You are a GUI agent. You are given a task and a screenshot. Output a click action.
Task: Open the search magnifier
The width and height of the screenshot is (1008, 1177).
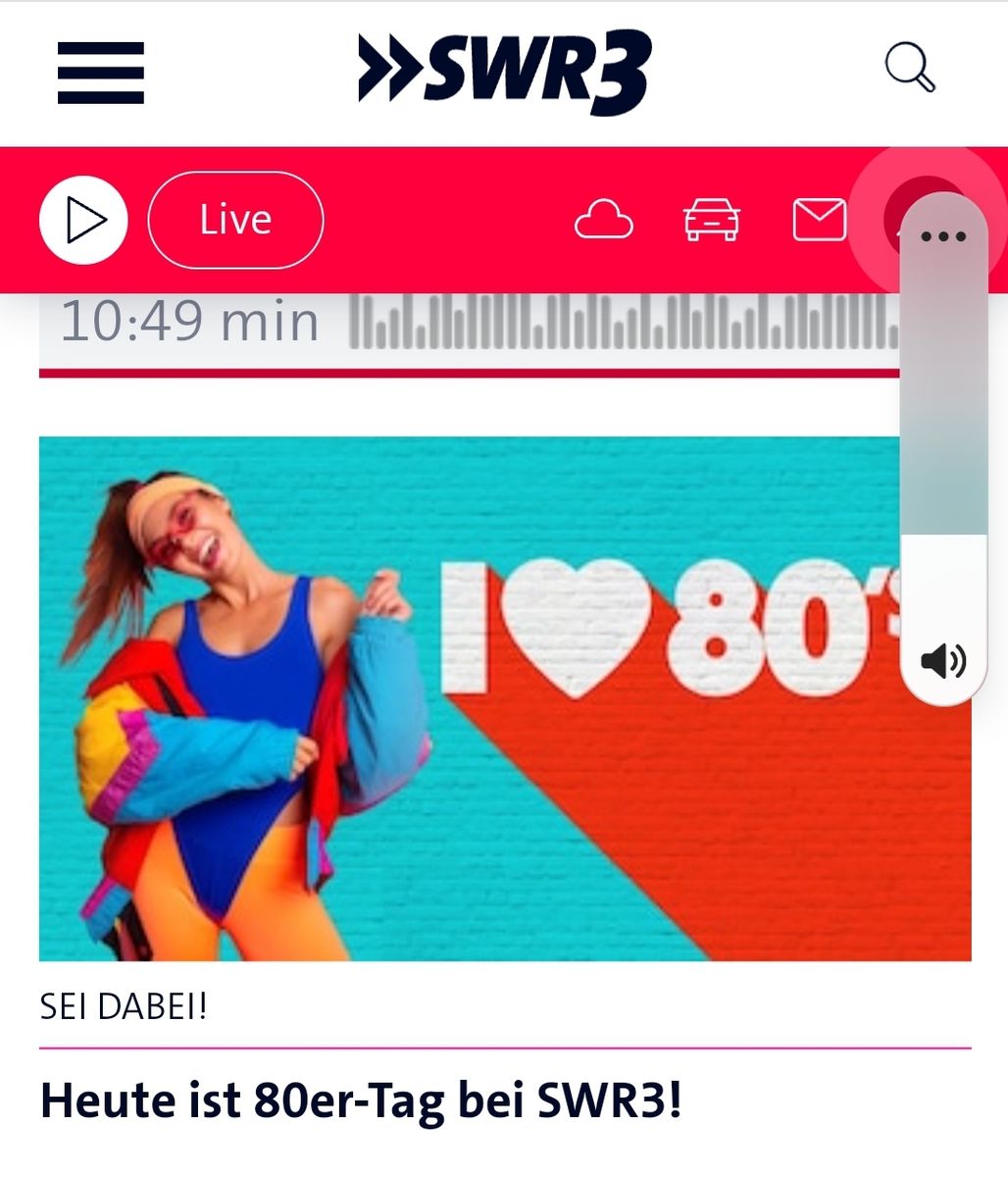click(909, 69)
